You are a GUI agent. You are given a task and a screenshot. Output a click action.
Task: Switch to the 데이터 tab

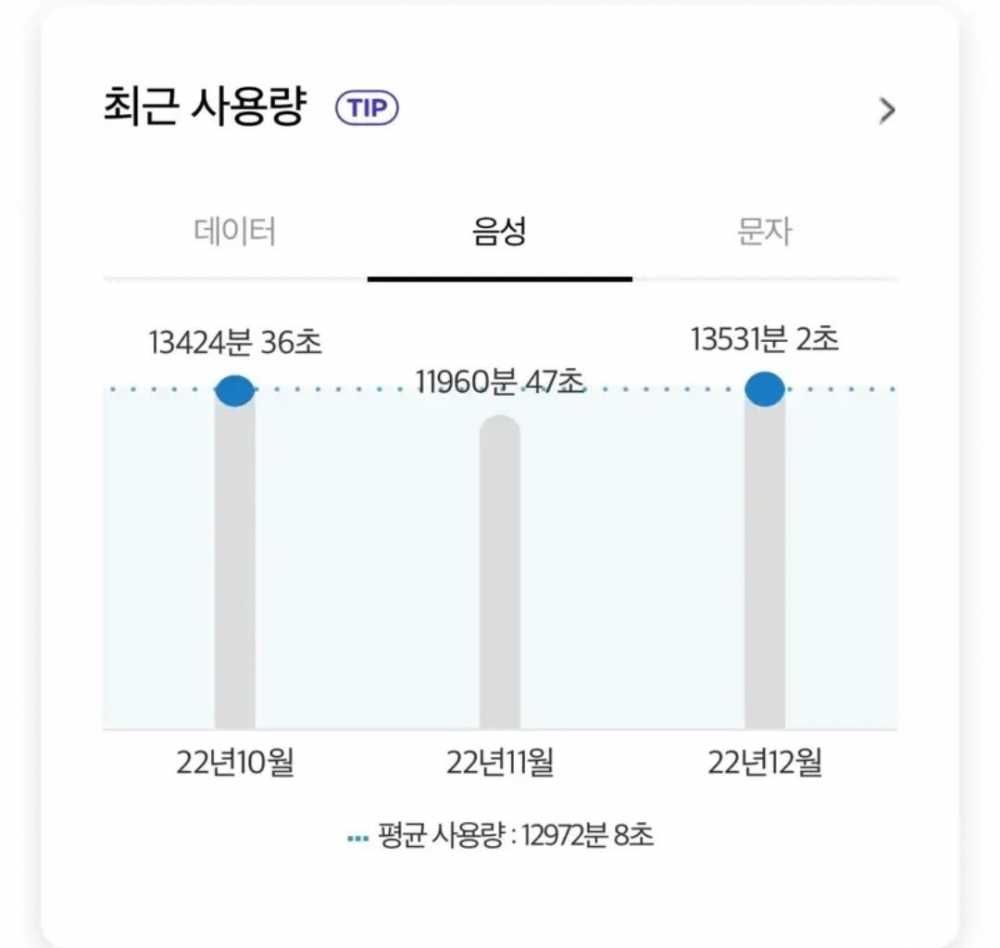click(x=235, y=232)
